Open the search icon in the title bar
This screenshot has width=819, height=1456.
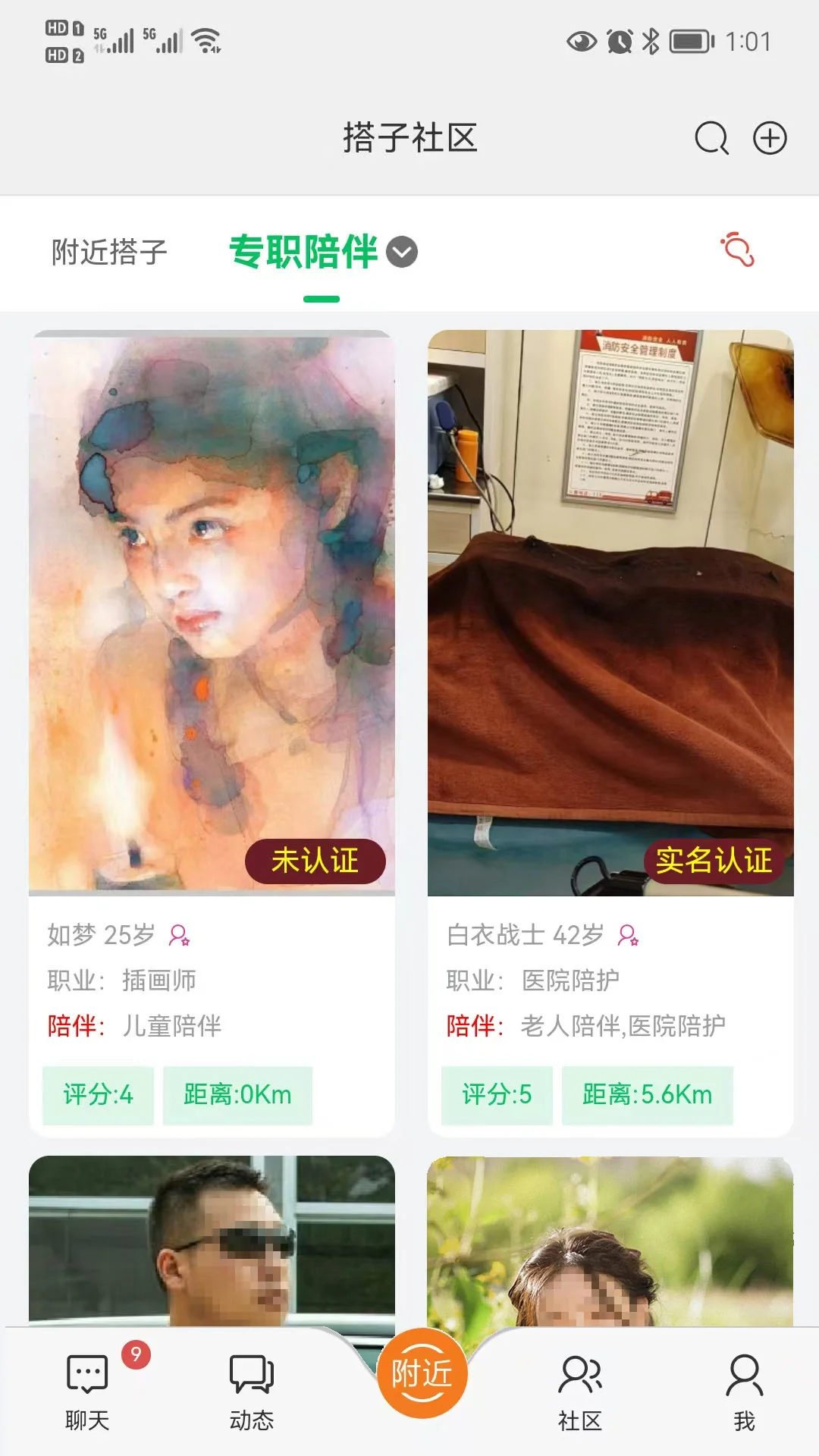(710, 138)
